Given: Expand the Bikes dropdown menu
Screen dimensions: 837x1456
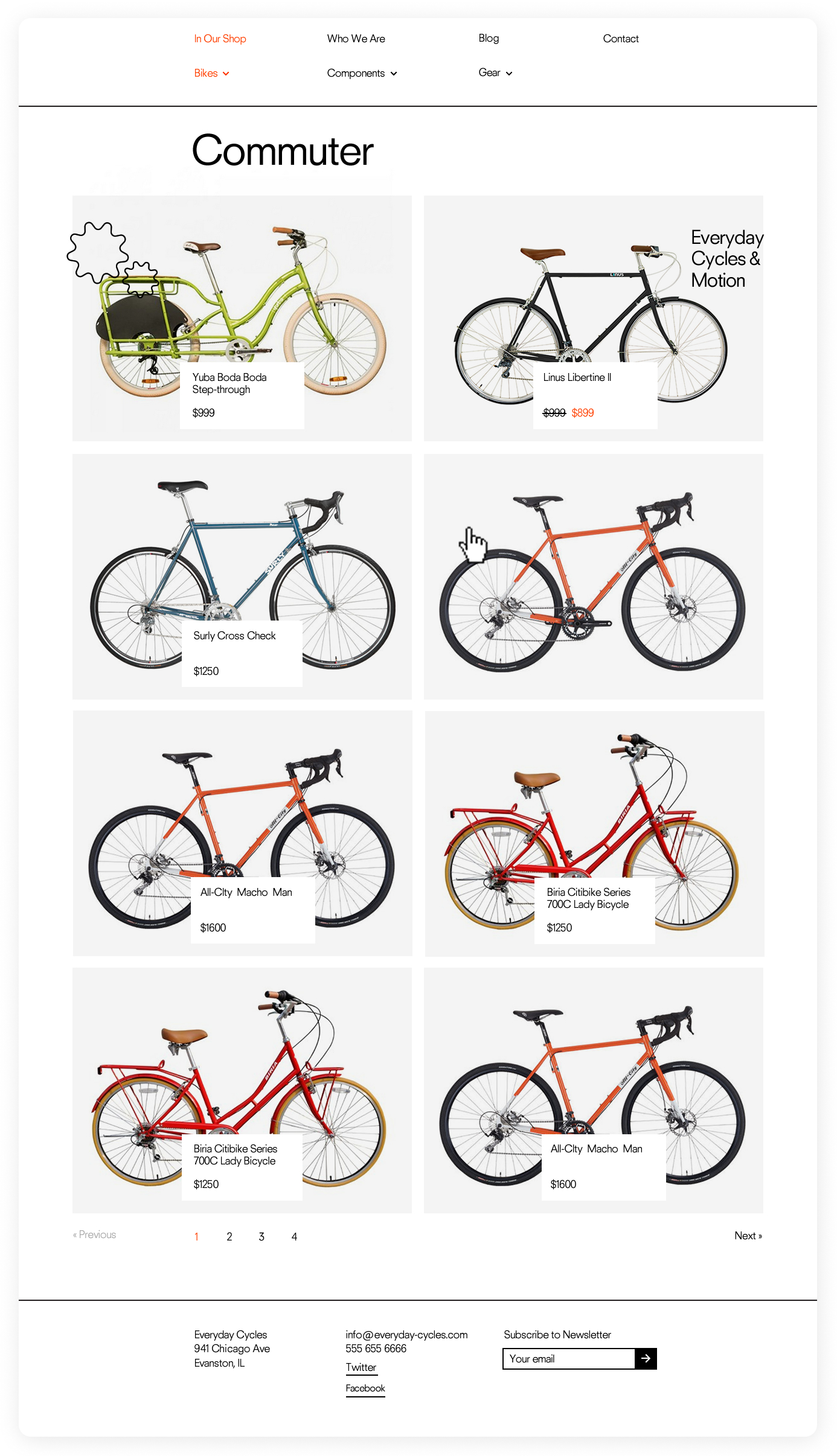Looking at the screenshot, I should click(x=211, y=73).
